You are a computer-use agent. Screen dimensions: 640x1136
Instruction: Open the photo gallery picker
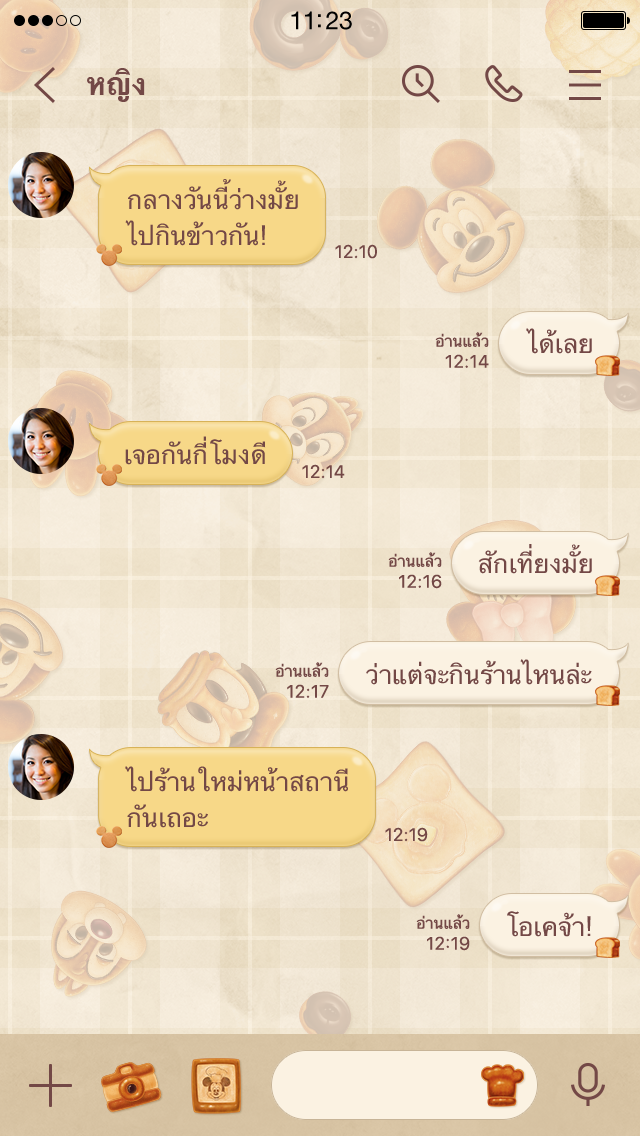click(216, 1086)
